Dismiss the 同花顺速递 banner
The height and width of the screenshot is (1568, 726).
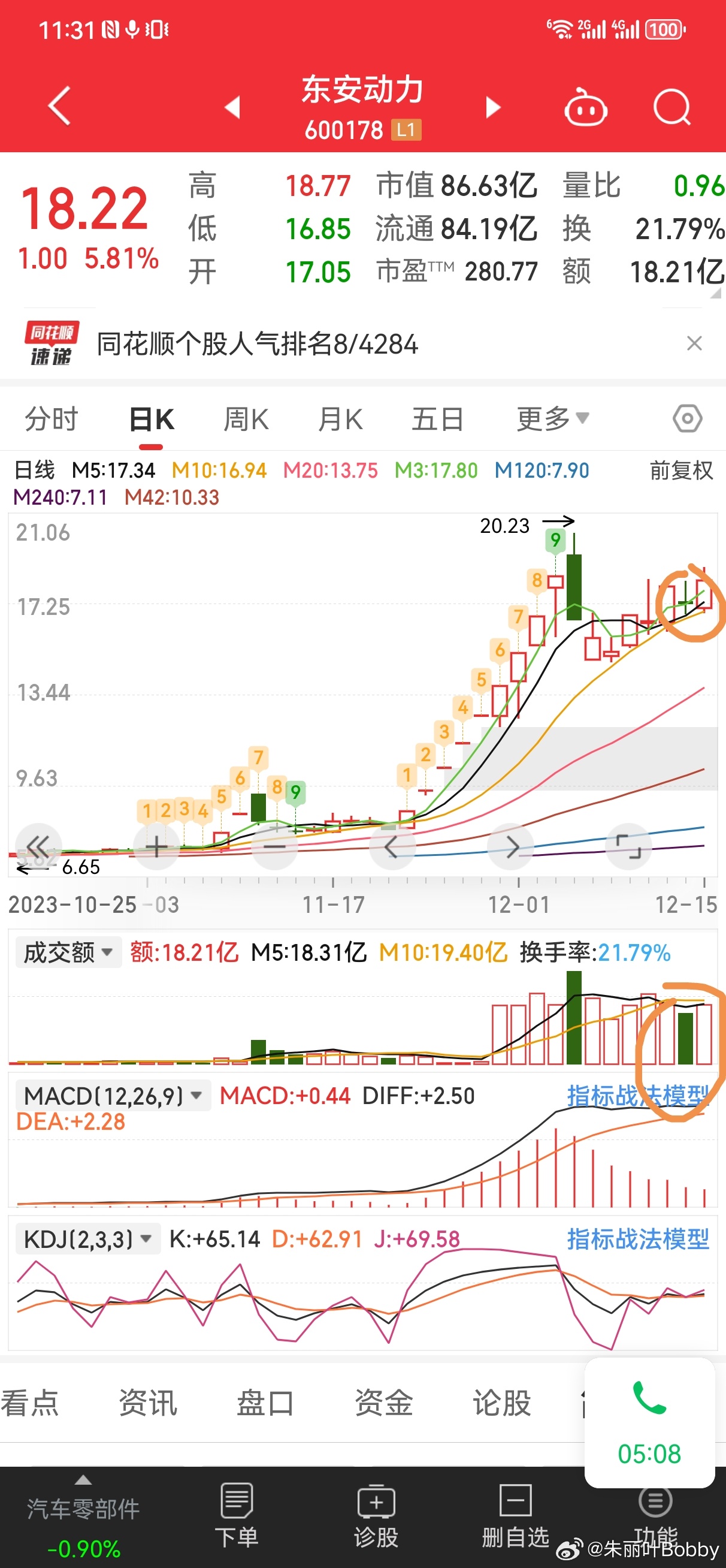click(694, 344)
